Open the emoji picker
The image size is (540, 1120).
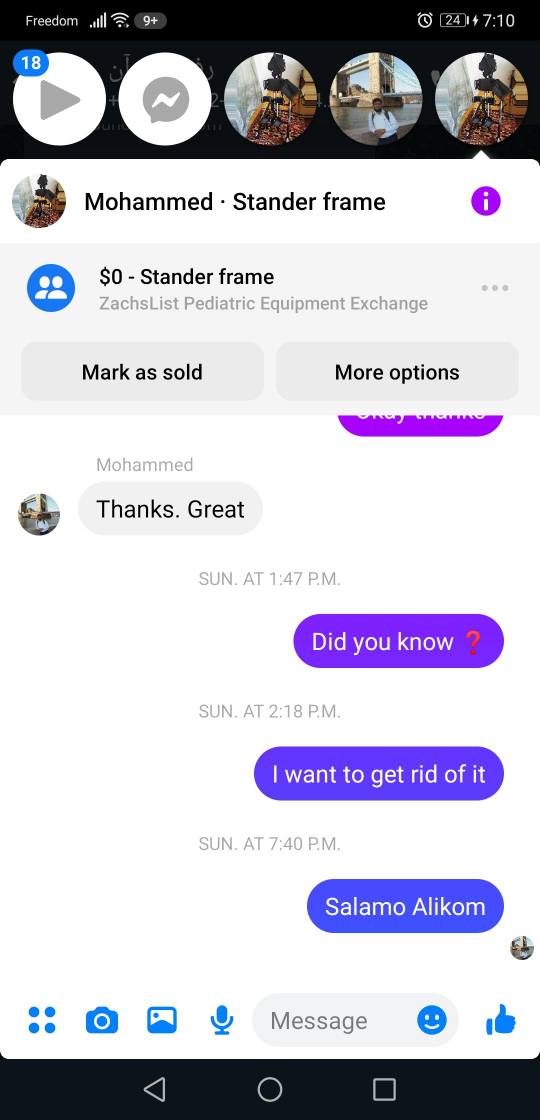pyautogui.click(x=432, y=1020)
